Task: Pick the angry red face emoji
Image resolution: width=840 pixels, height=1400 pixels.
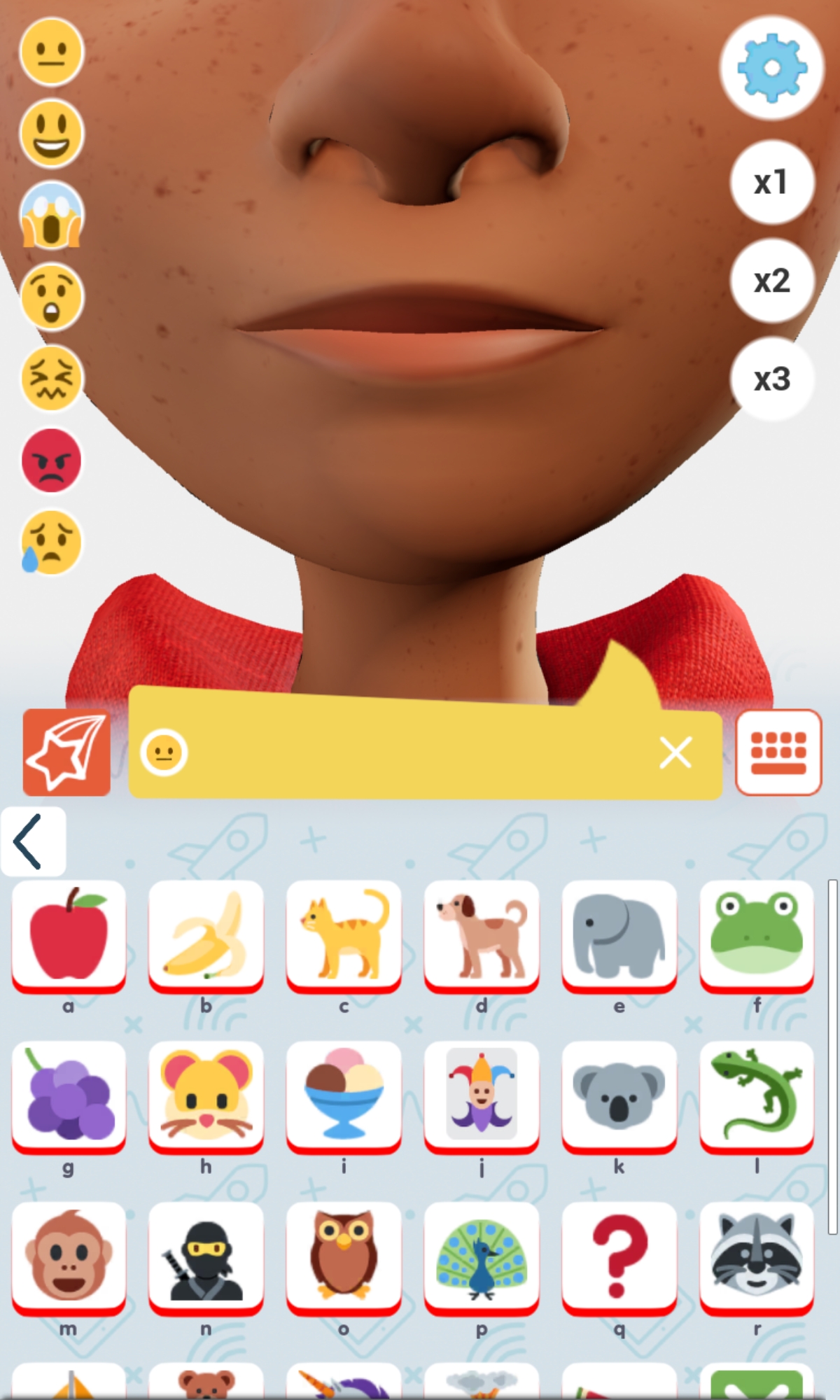Action: click(x=52, y=461)
